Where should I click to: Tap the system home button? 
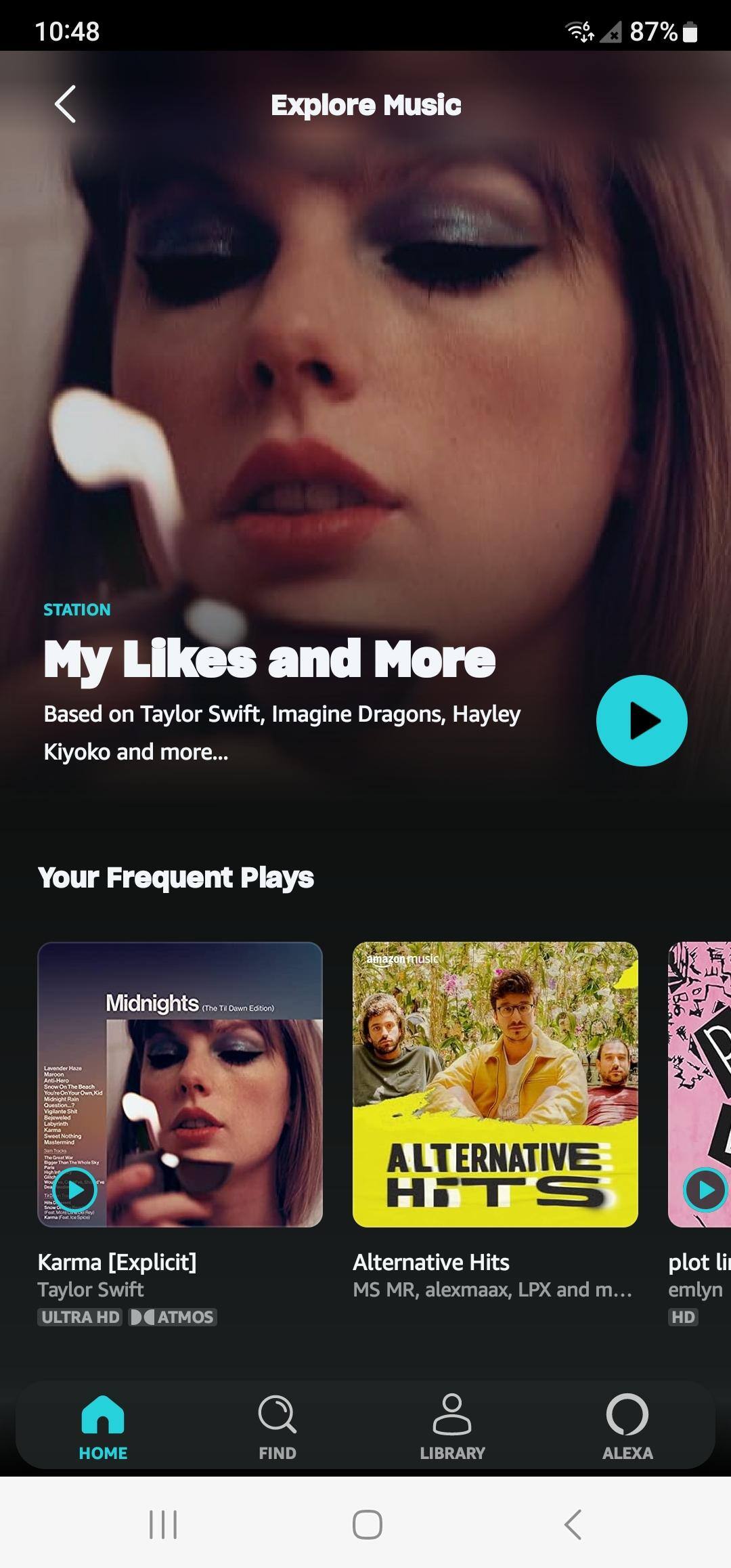click(x=367, y=1524)
